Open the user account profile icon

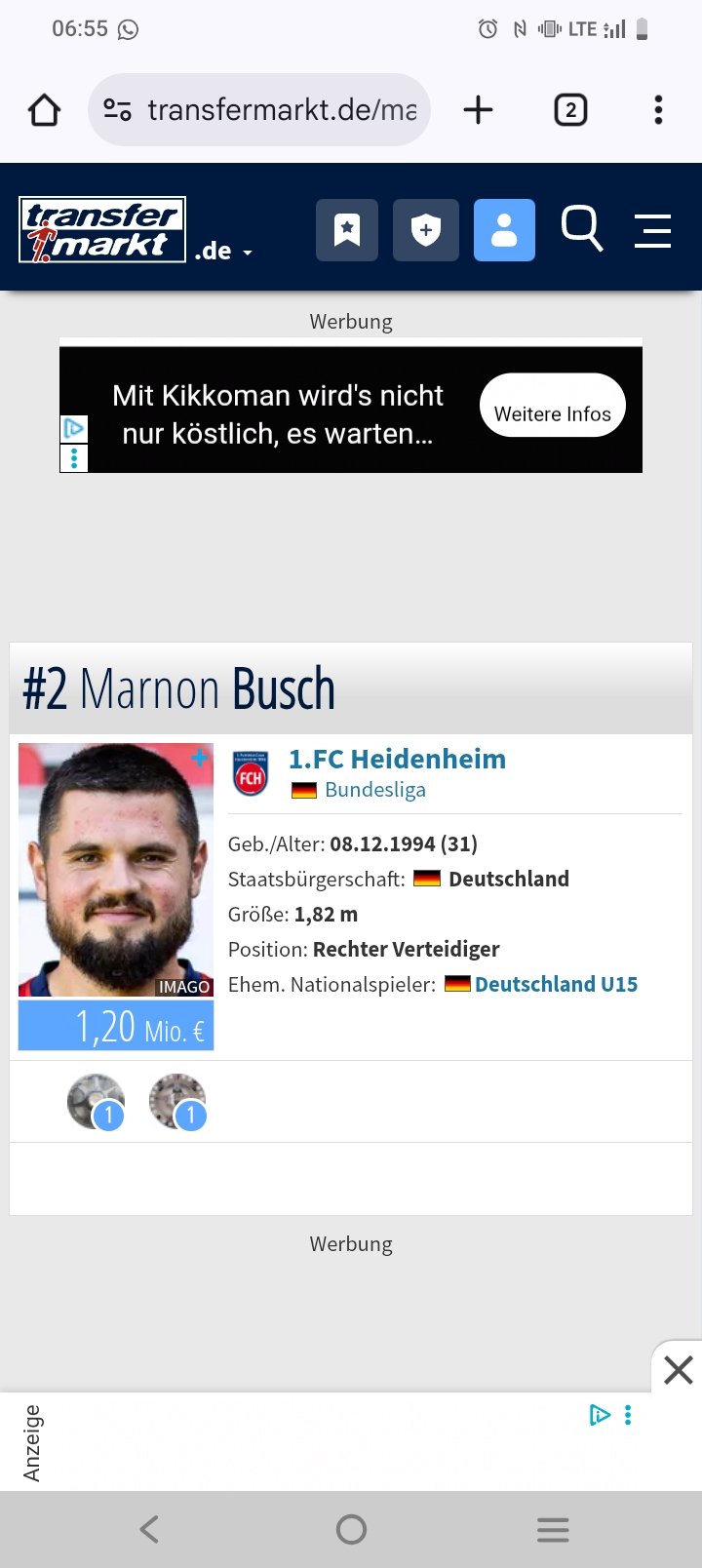tap(504, 231)
